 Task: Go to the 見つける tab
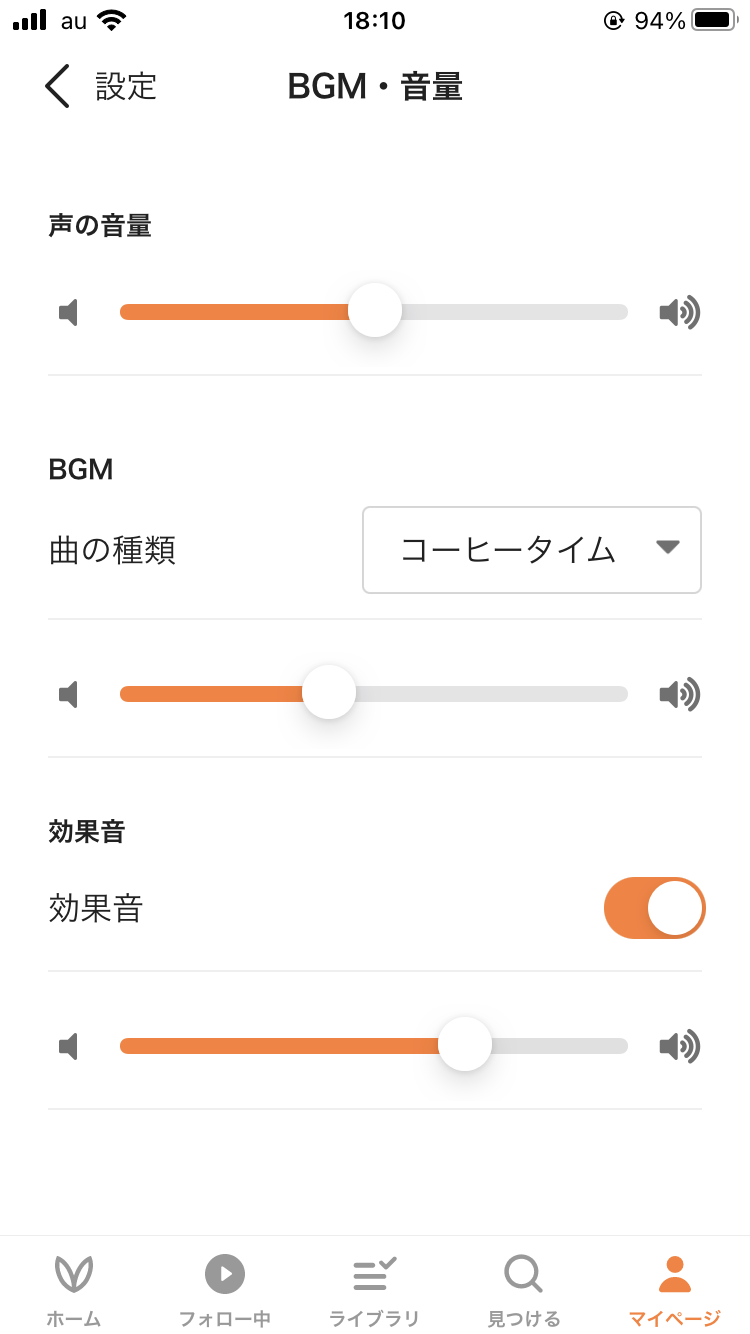(524, 1288)
